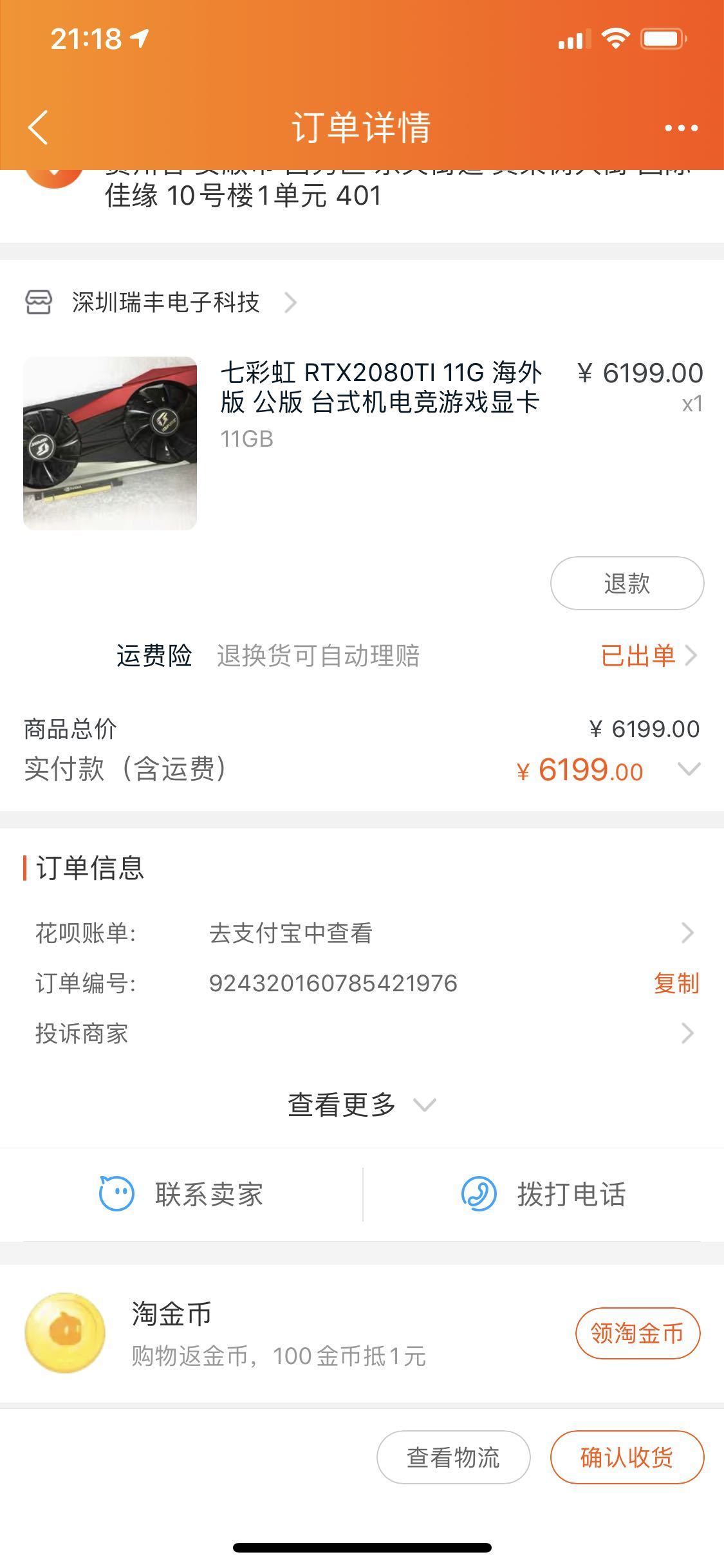Expand 查看更多 order info
724x1568 pixels.
(362, 1105)
